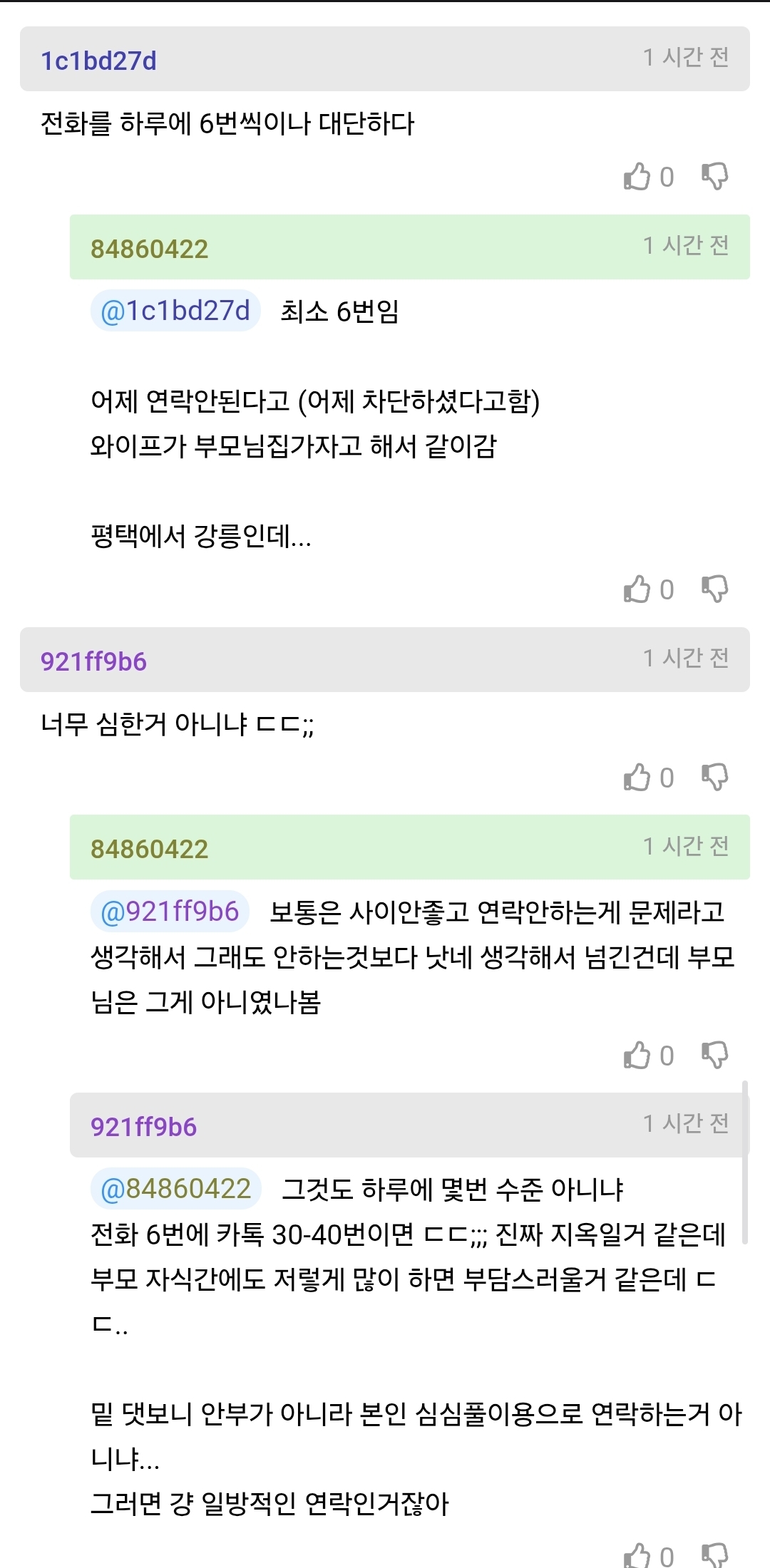Screen dimensions: 770x1568
Task: Like 84860422's reply mentioning 평택에서 강릉
Action: (x=637, y=589)
